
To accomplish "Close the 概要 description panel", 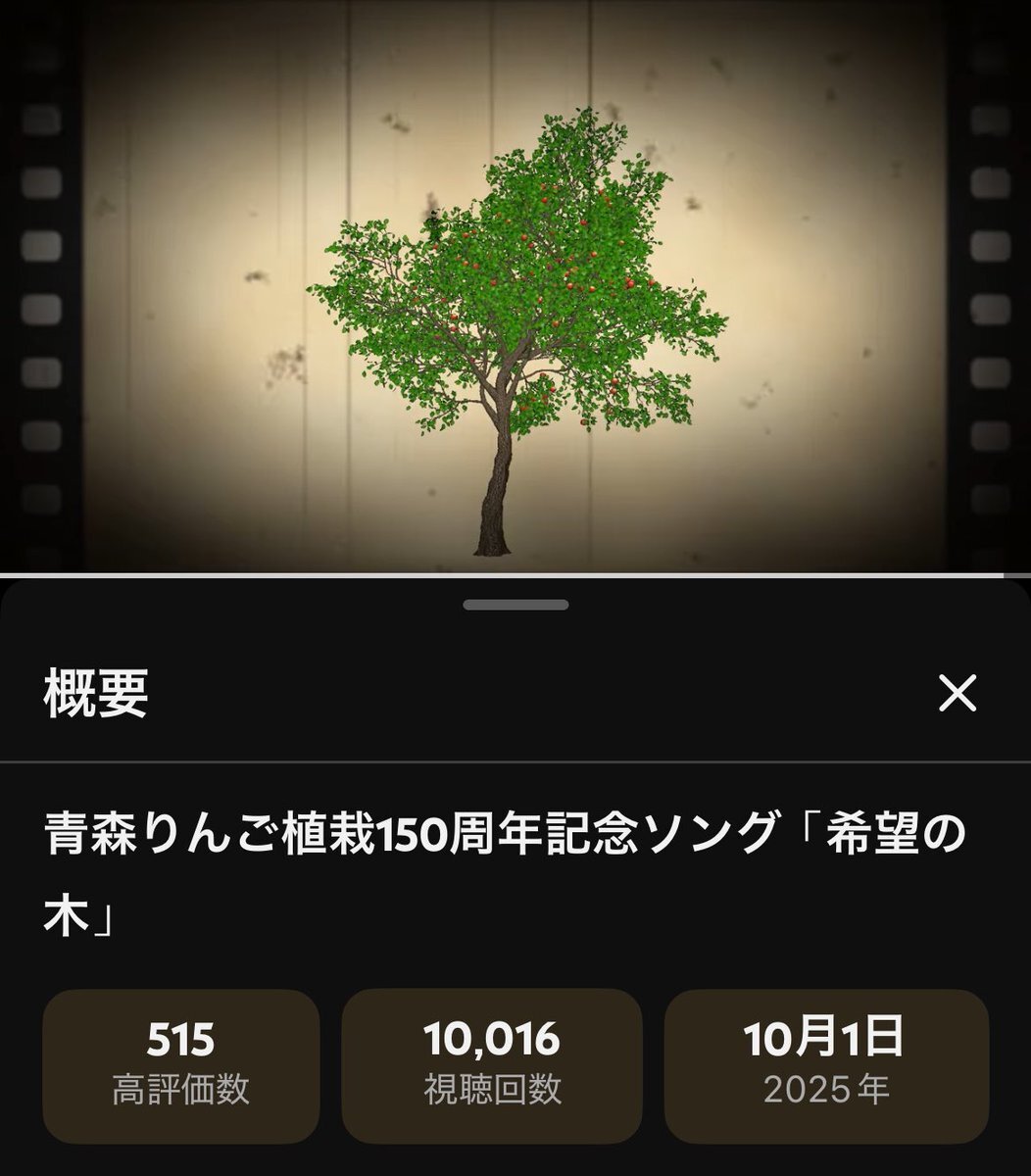I will point(957,694).
